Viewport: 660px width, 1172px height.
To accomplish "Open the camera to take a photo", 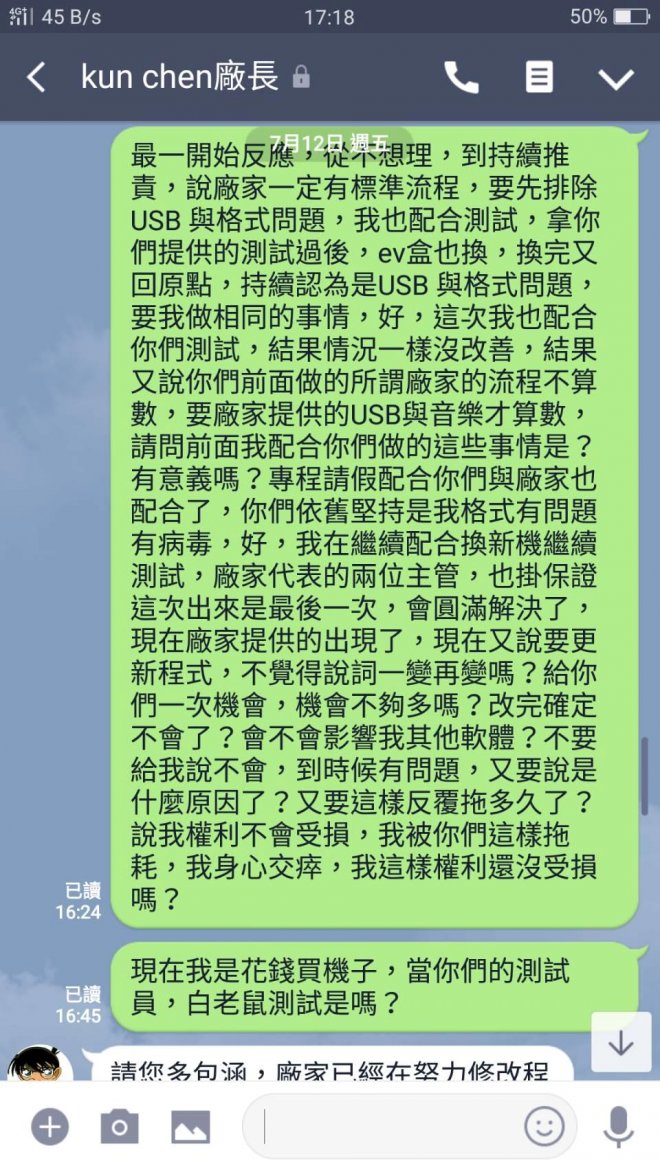I will click(119, 1128).
